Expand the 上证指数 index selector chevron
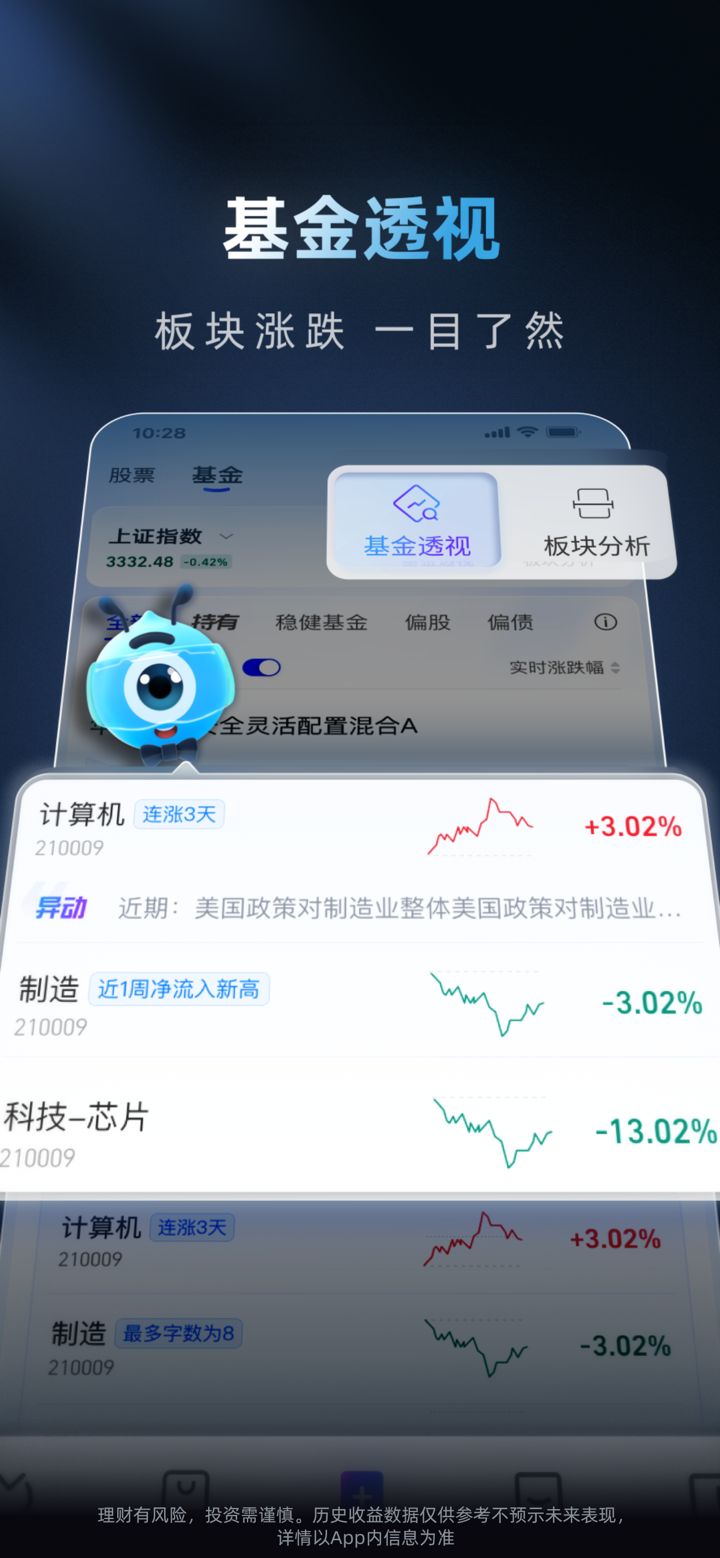This screenshot has height=1558, width=720. click(x=226, y=536)
